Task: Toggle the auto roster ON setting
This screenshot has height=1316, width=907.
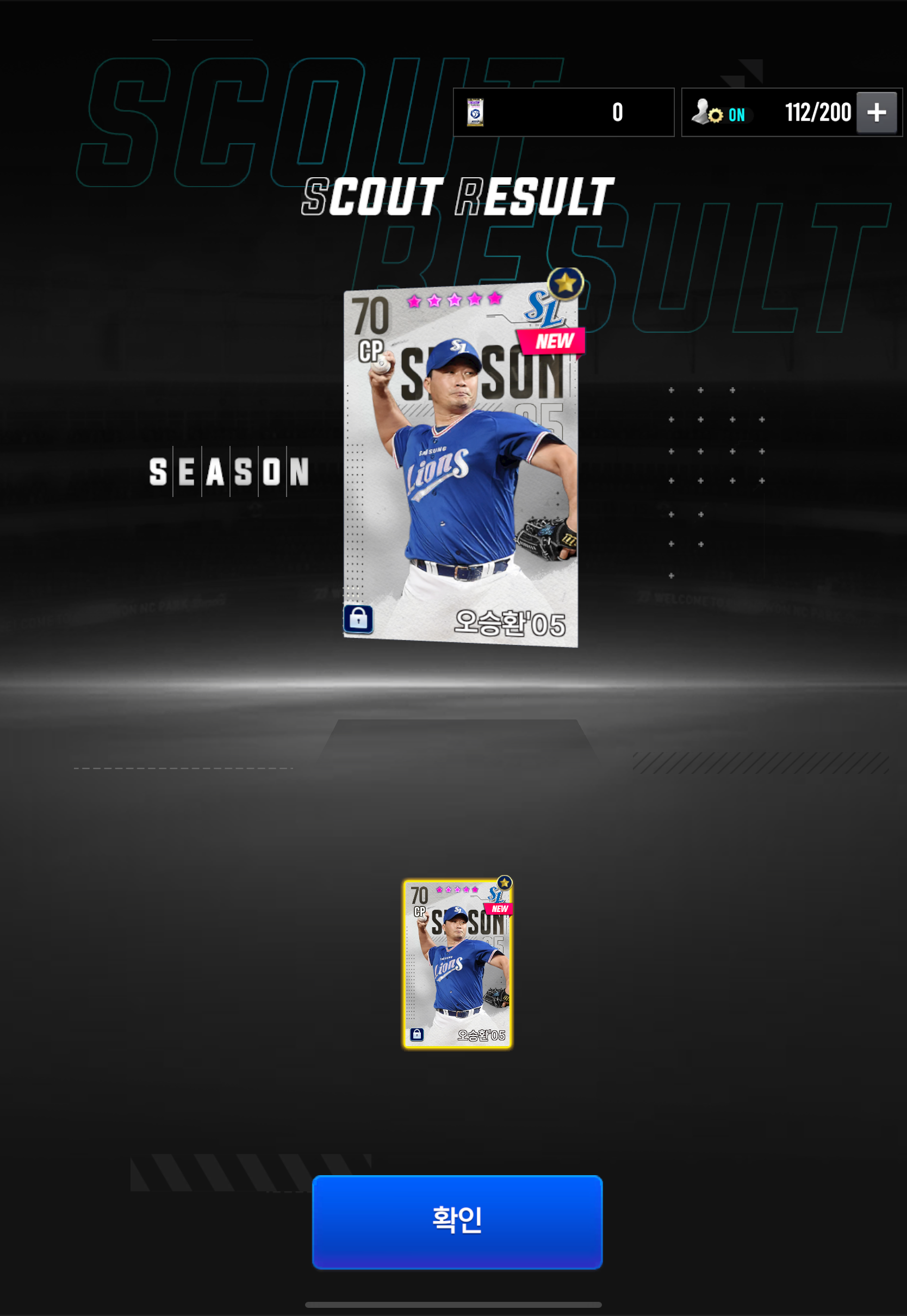Action: coord(720,113)
